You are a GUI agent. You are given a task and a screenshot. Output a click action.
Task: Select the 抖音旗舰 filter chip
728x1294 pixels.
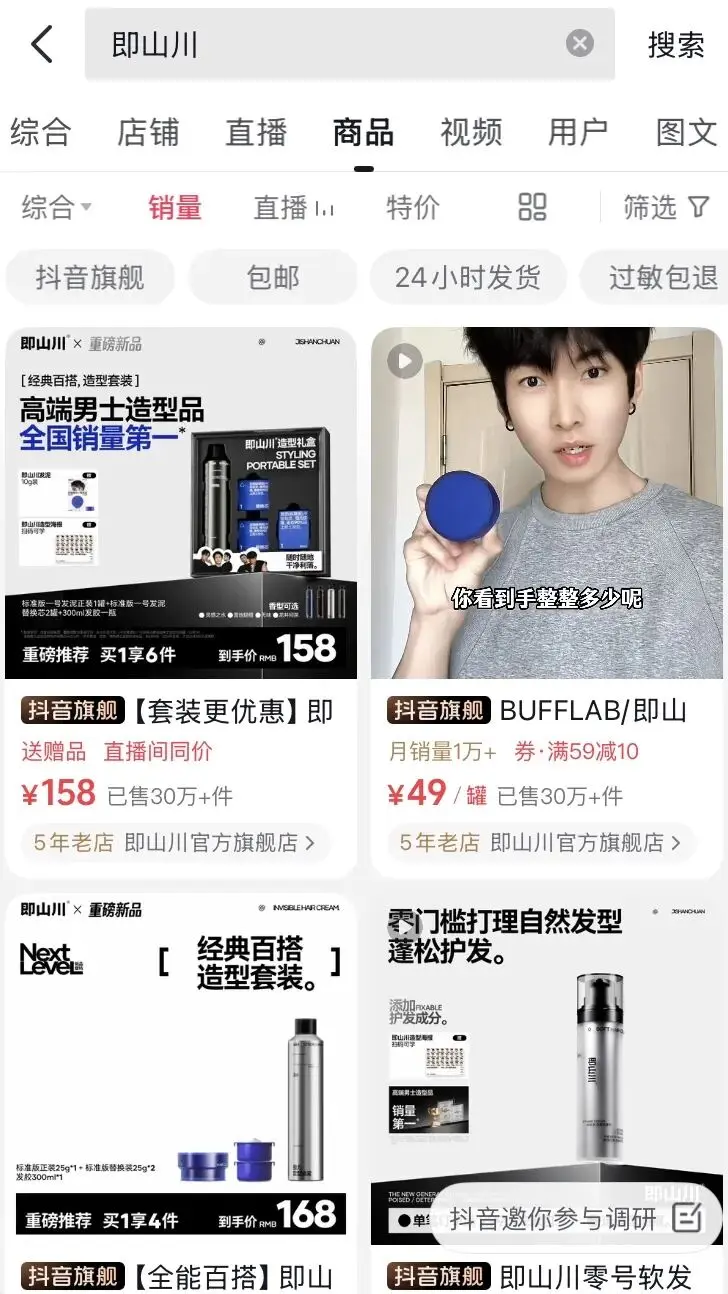tap(90, 277)
